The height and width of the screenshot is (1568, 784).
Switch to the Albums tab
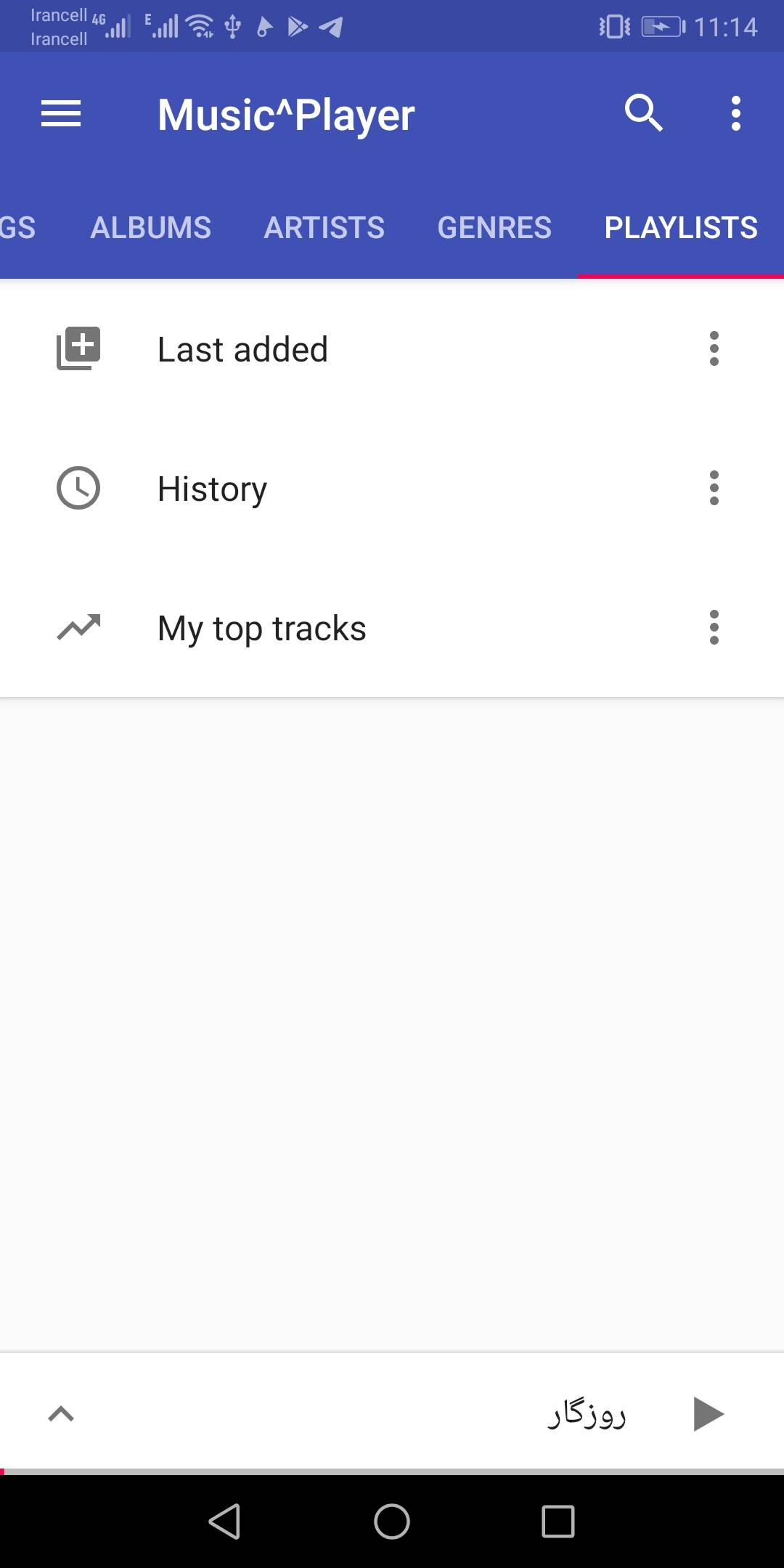pyautogui.click(x=150, y=227)
